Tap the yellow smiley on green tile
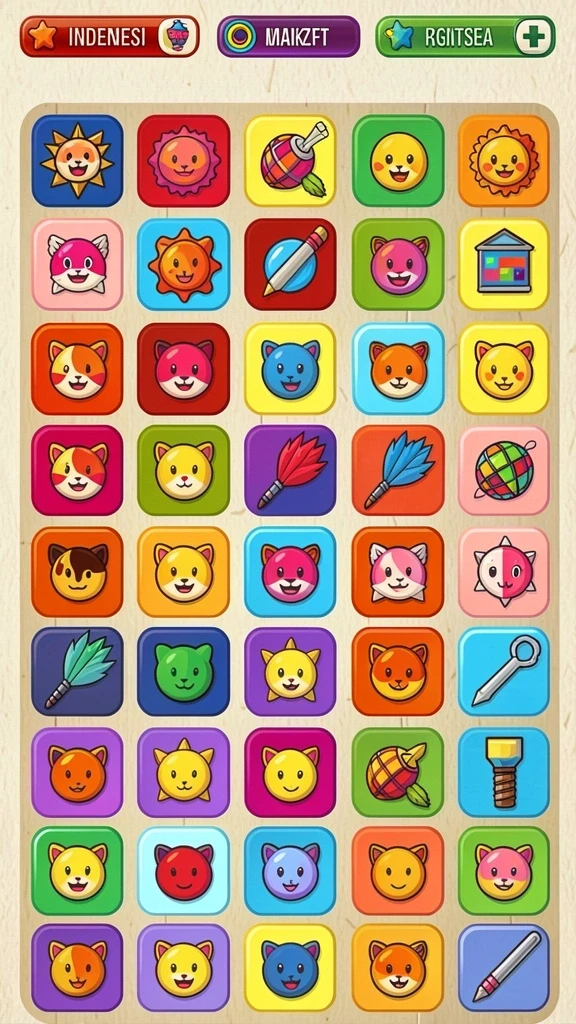This screenshot has height=1024, width=576. (x=398, y=161)
